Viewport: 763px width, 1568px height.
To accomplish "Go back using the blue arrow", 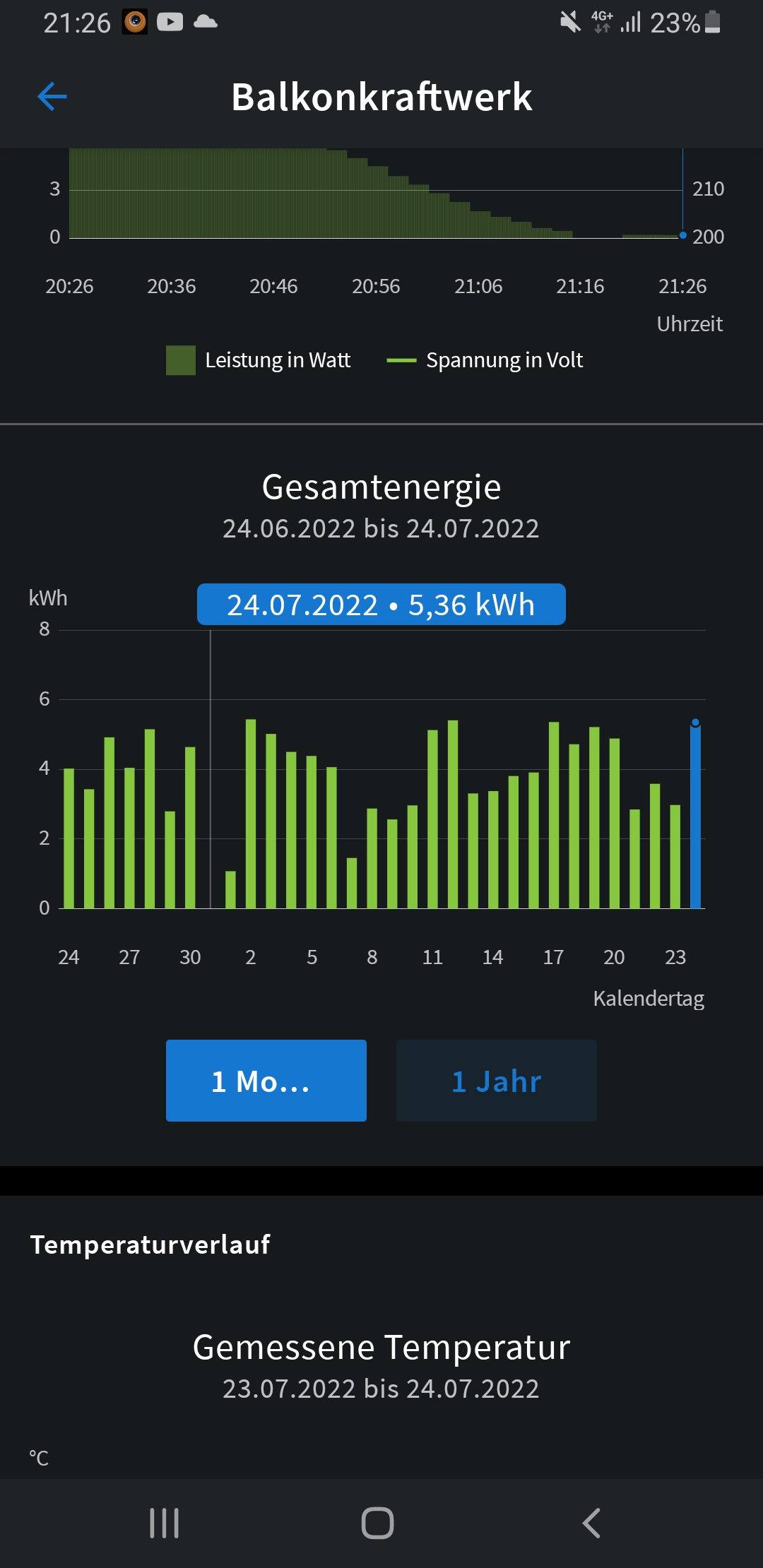I will click(x=52, y=96).
